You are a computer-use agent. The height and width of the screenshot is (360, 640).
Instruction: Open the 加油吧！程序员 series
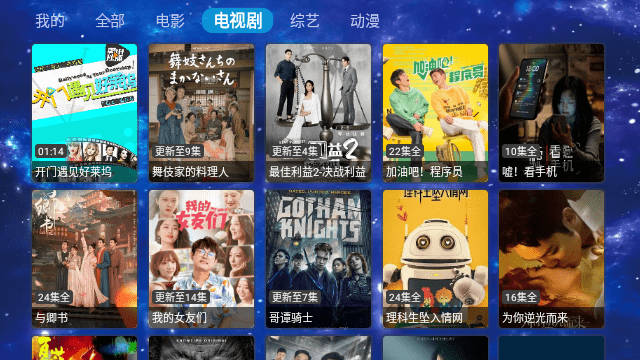[x=435, y=113]
